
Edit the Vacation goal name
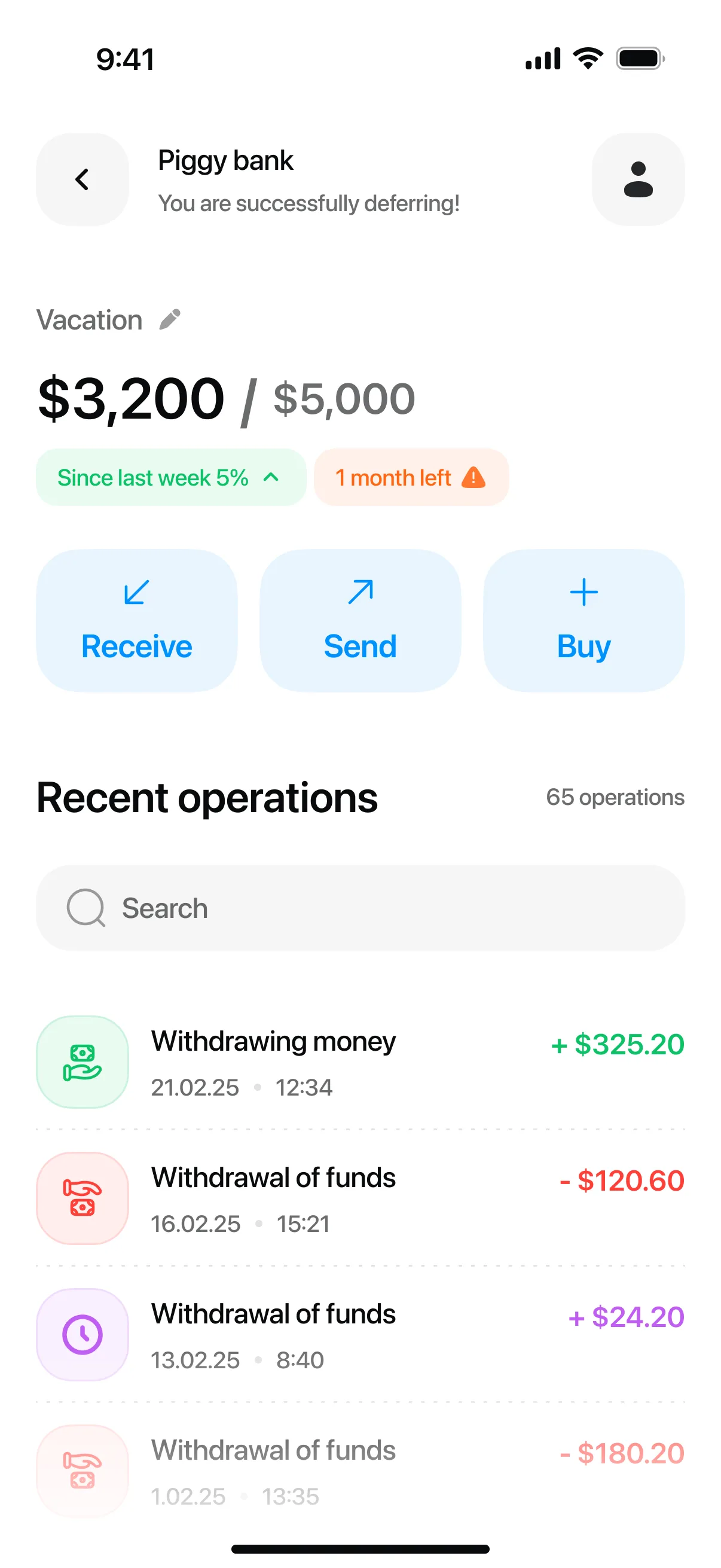tap(170, 319)
